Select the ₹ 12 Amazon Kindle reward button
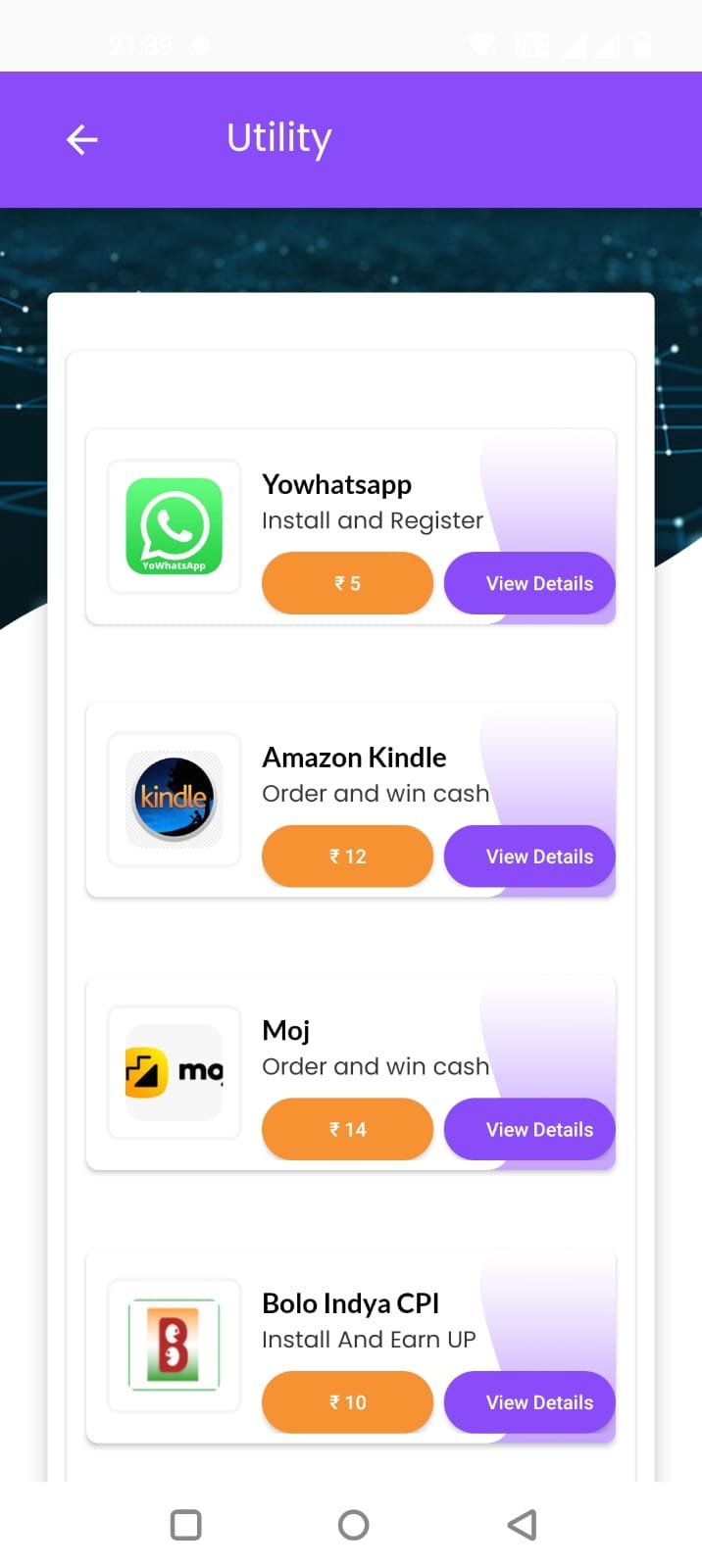 click(x=347, y=857)
